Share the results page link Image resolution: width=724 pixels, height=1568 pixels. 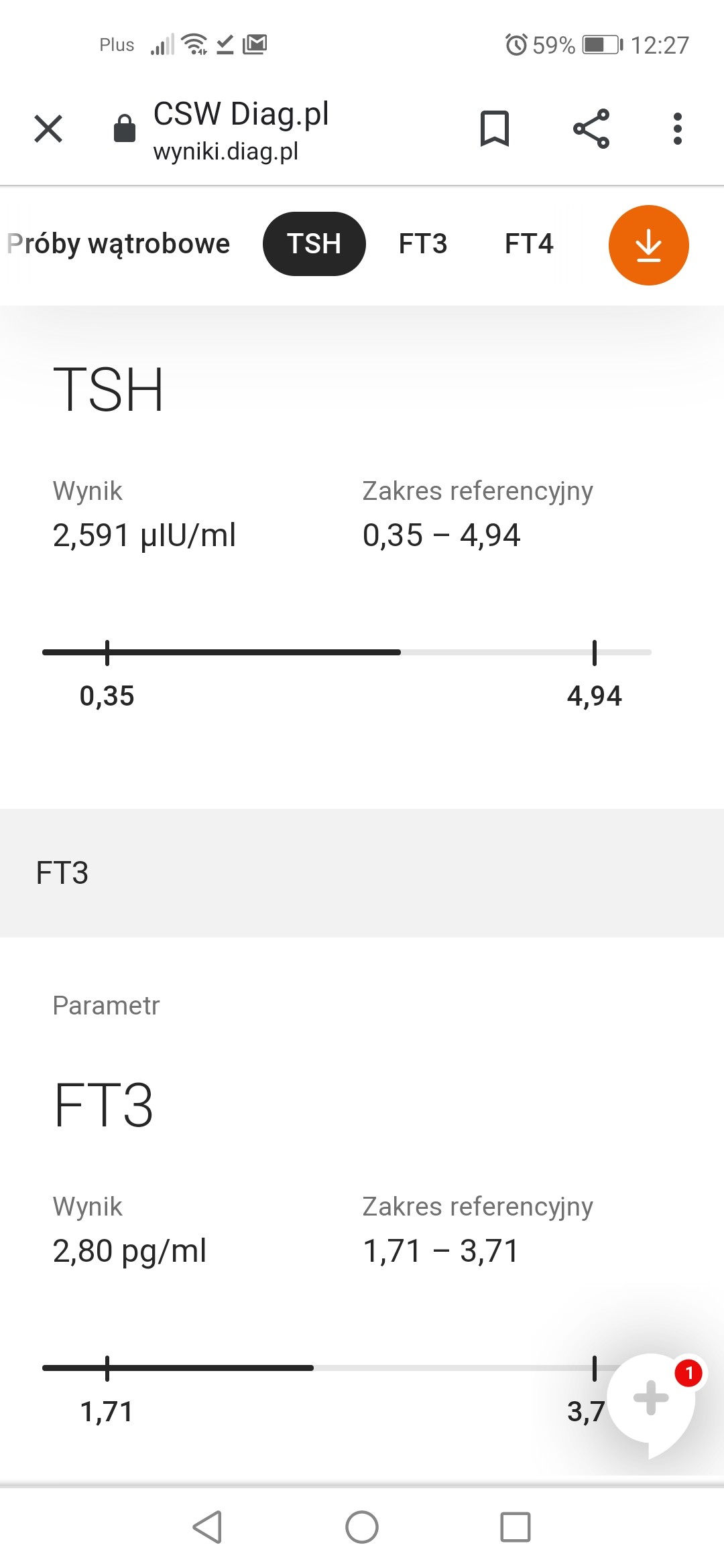pos(591,129)
